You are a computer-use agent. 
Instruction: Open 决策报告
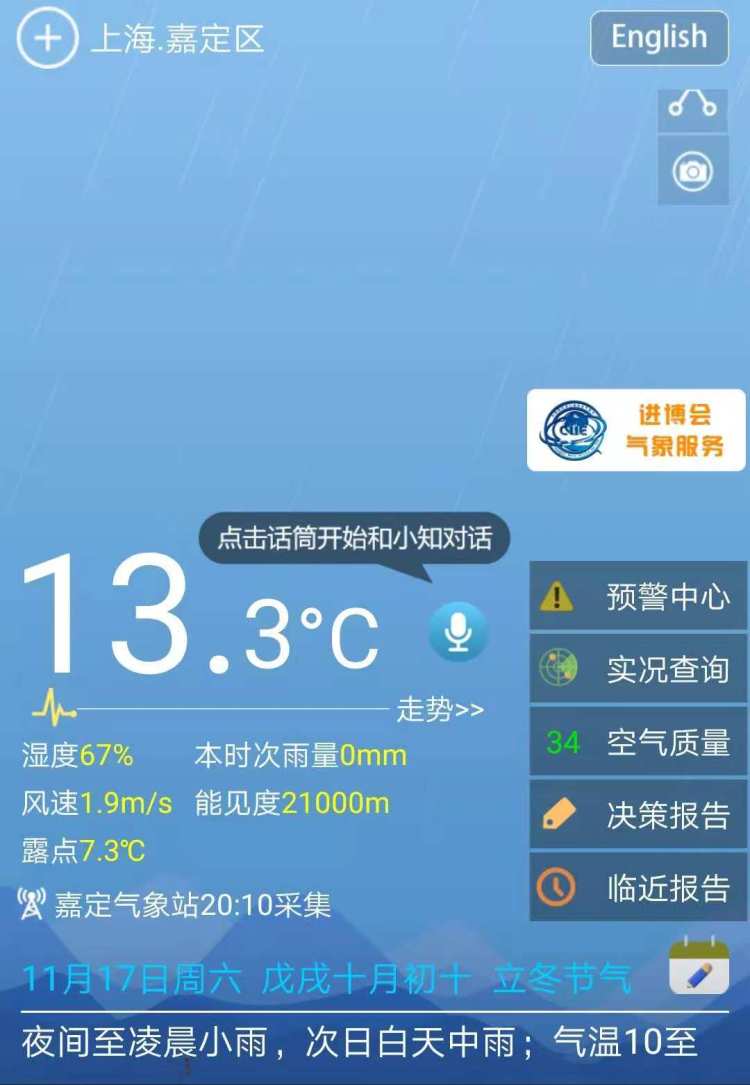click(x=638, y=815)
